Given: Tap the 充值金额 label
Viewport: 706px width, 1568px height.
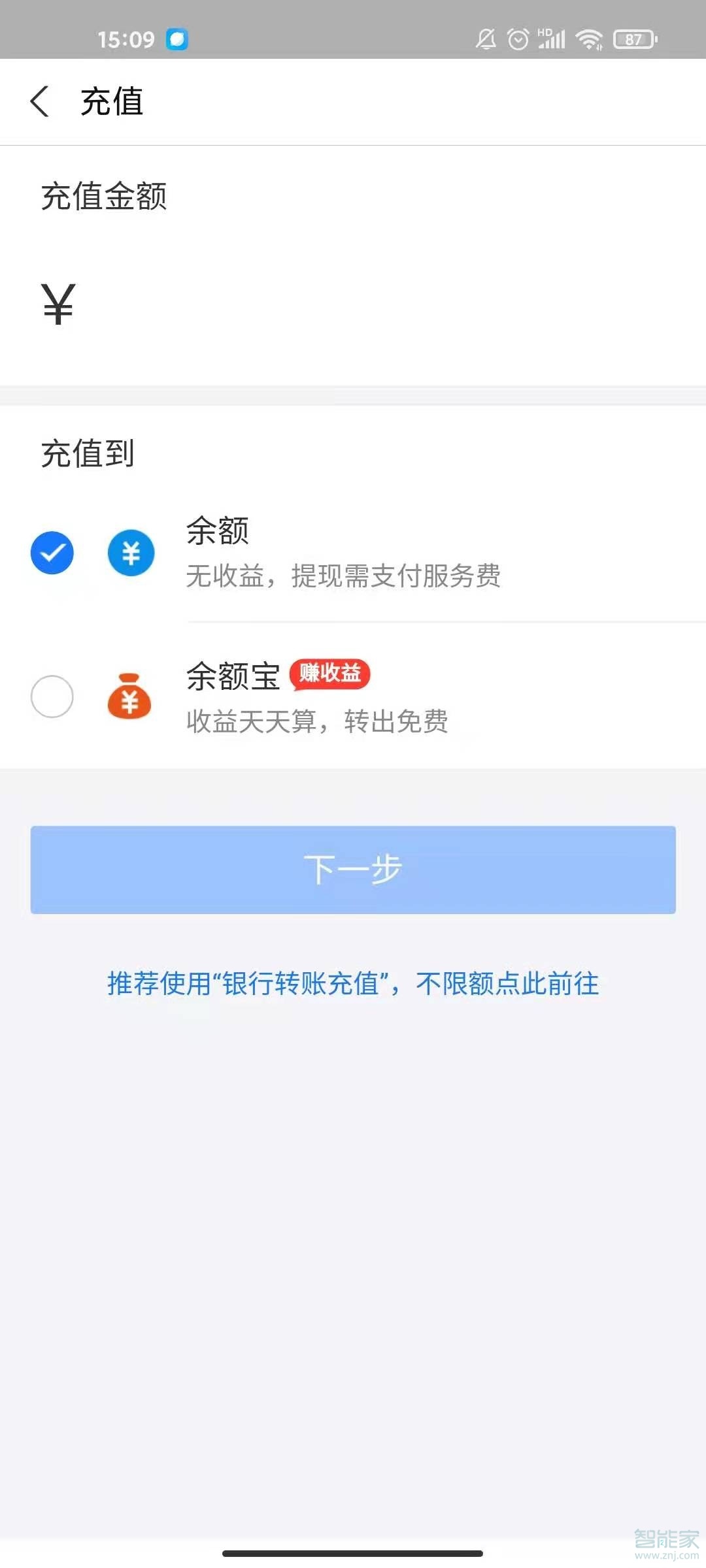Looking at the screenshot, I should (x=103, y=195).
